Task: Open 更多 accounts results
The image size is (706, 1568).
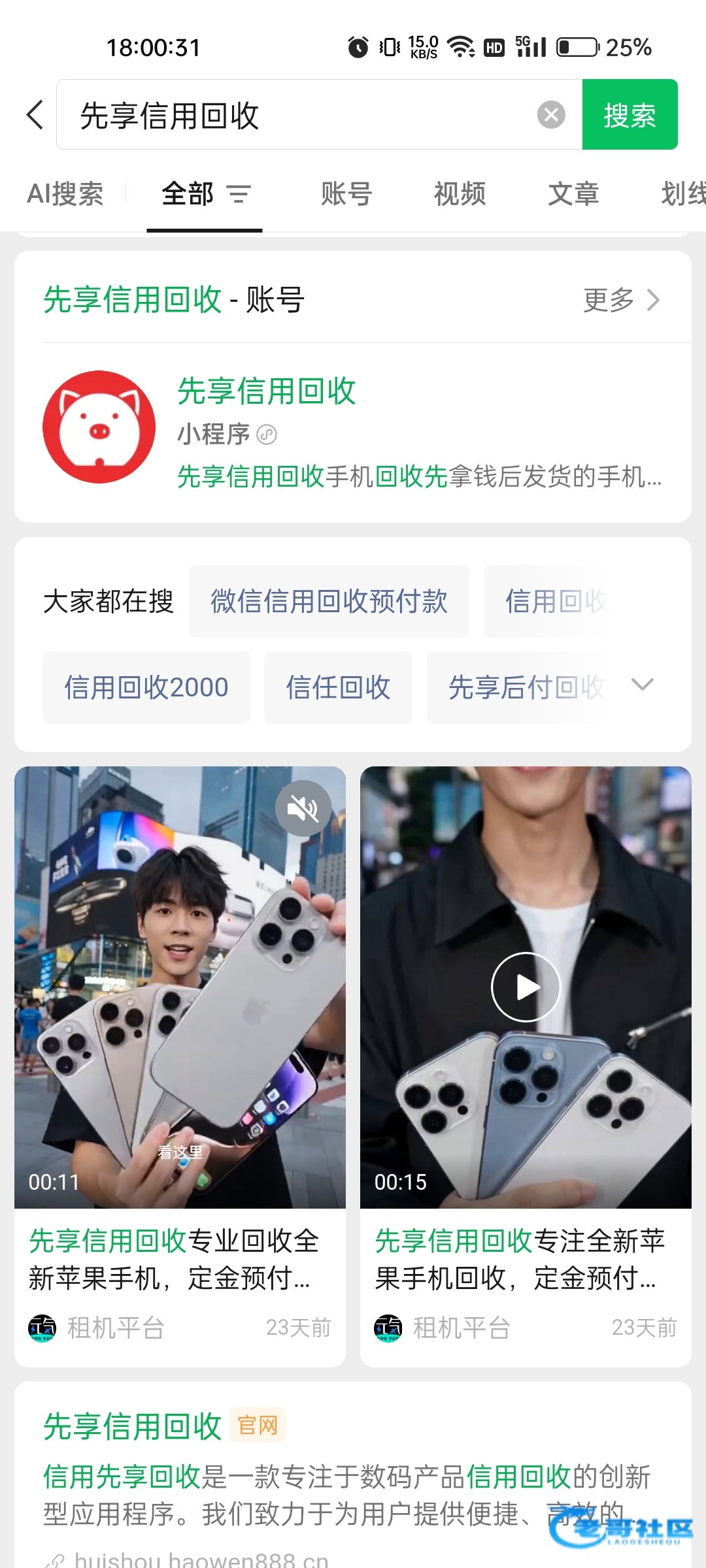Action: pos(621,300)
